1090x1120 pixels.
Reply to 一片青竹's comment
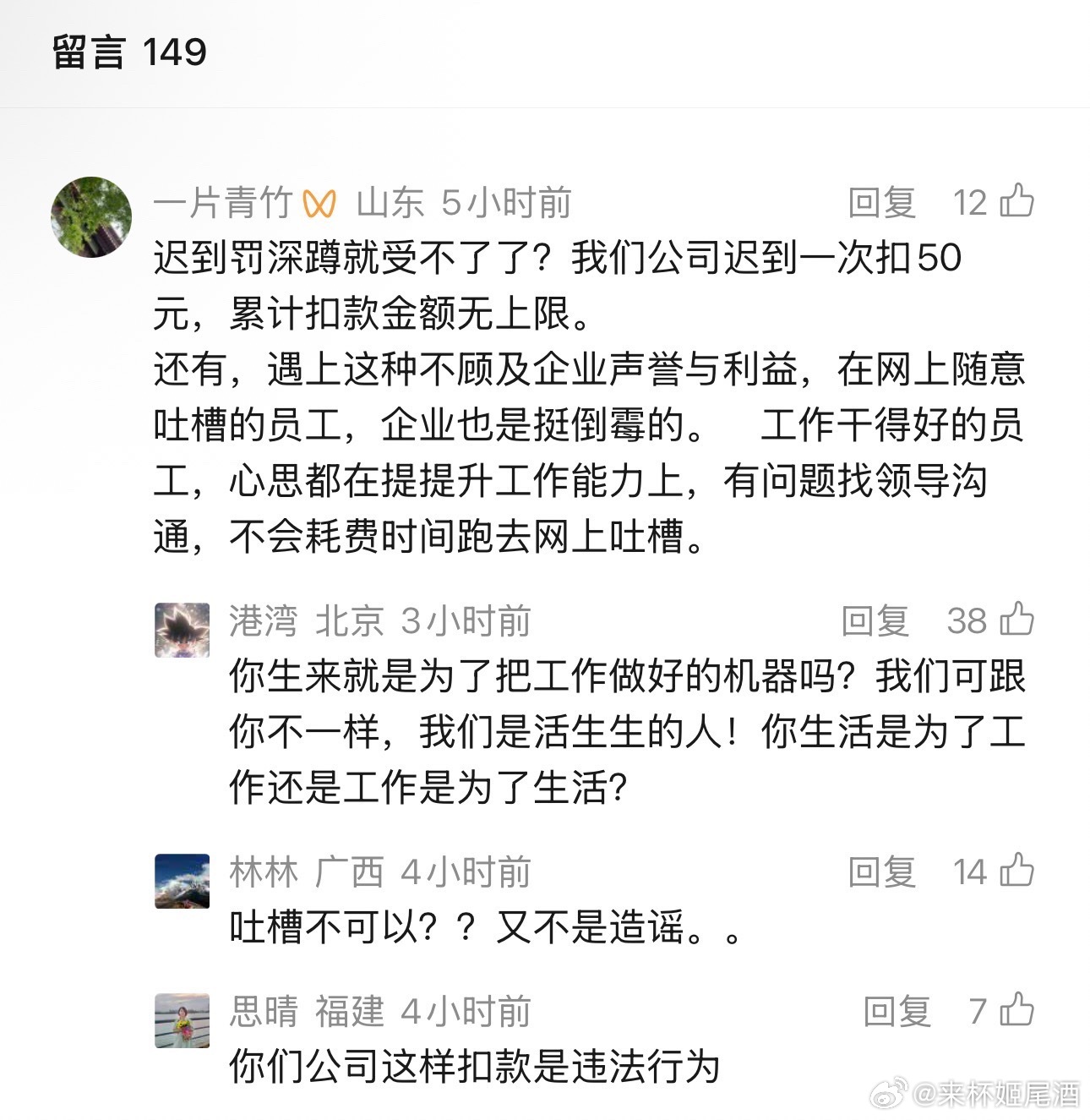pyautogui.click(x=881, y=203)
